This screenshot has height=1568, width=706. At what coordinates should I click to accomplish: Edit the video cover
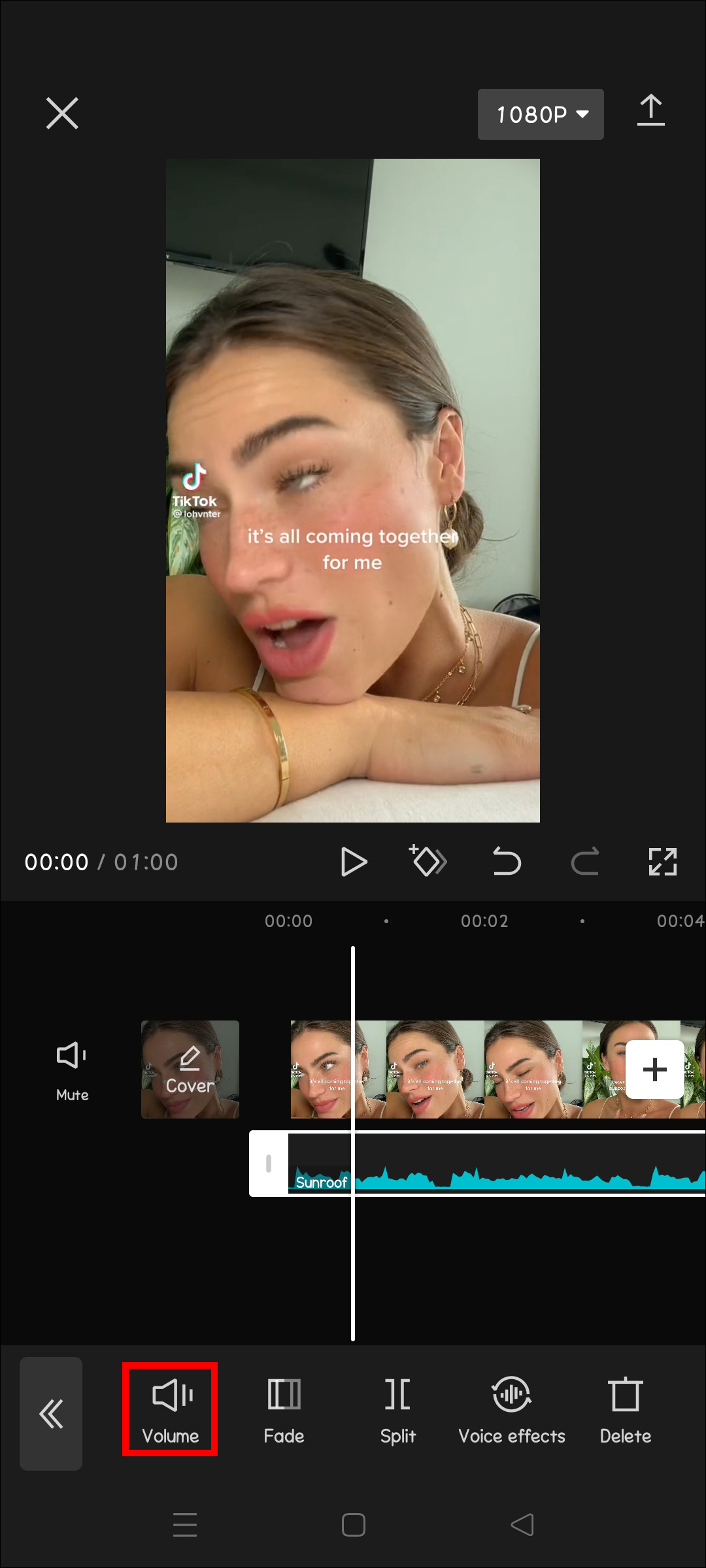[190, 1070]
